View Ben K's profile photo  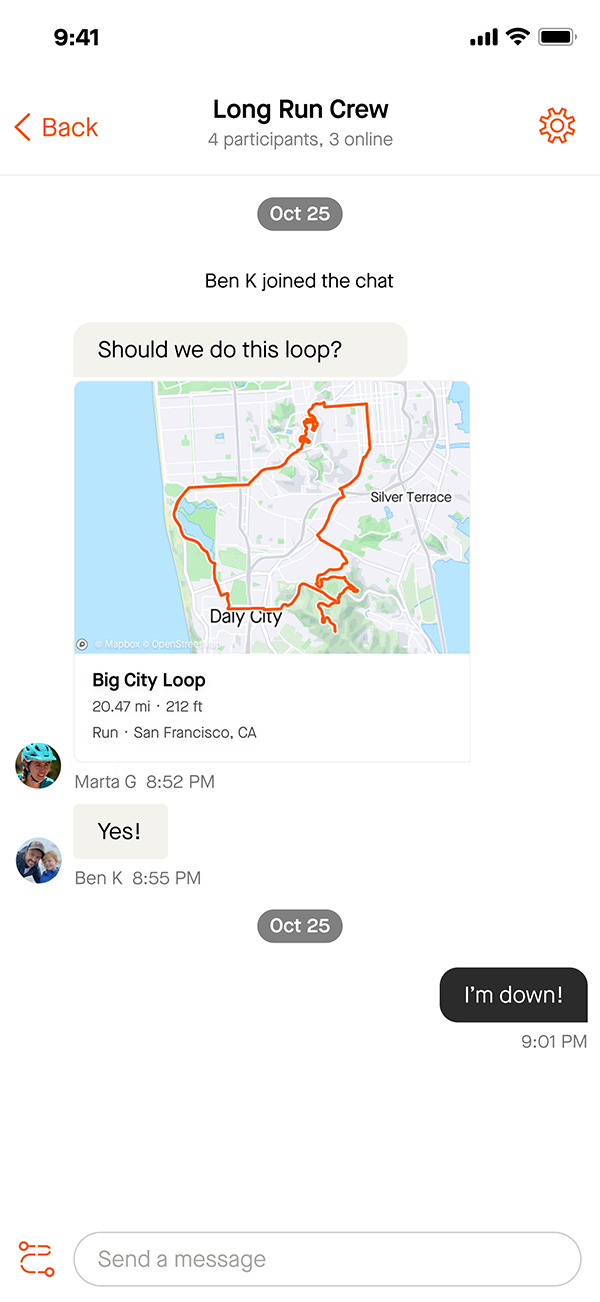[x=39, y=861]
